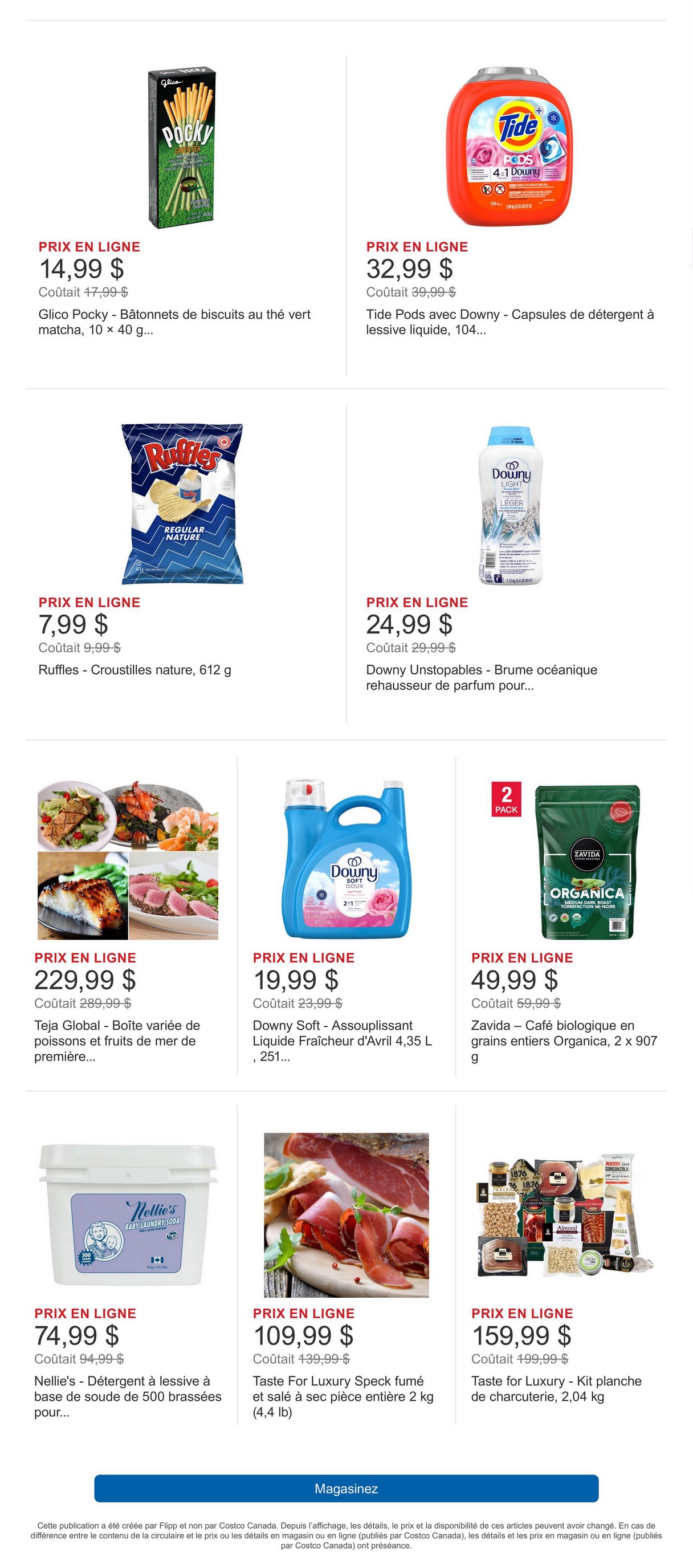Open Ruffles Croustilles nature 612 g
The height and width of the screenshot is (1568, 693).
[x=182, y=503]
